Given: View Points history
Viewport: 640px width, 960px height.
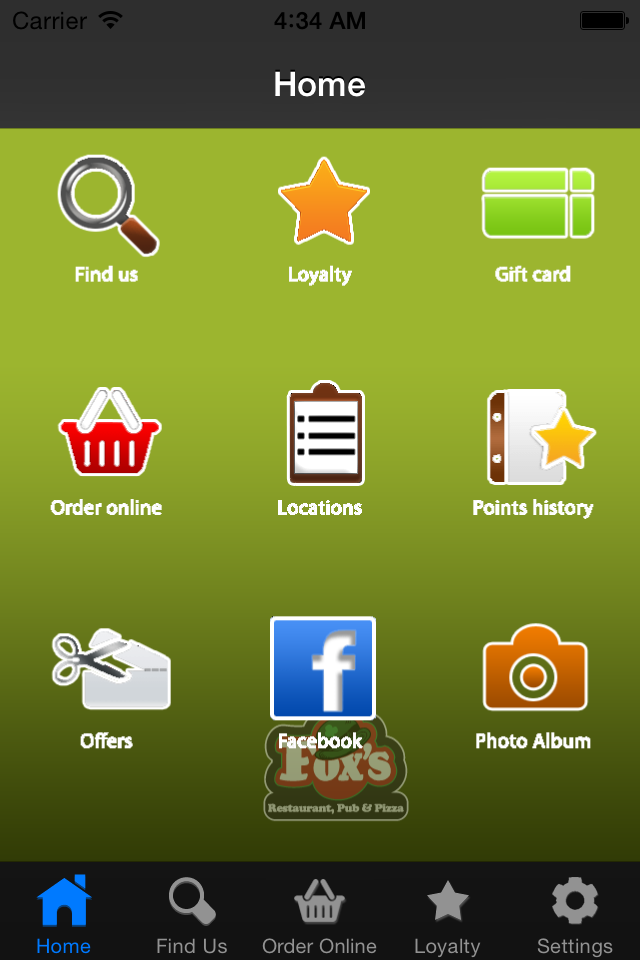Looking at the screenshot, I should click(535, 453).
